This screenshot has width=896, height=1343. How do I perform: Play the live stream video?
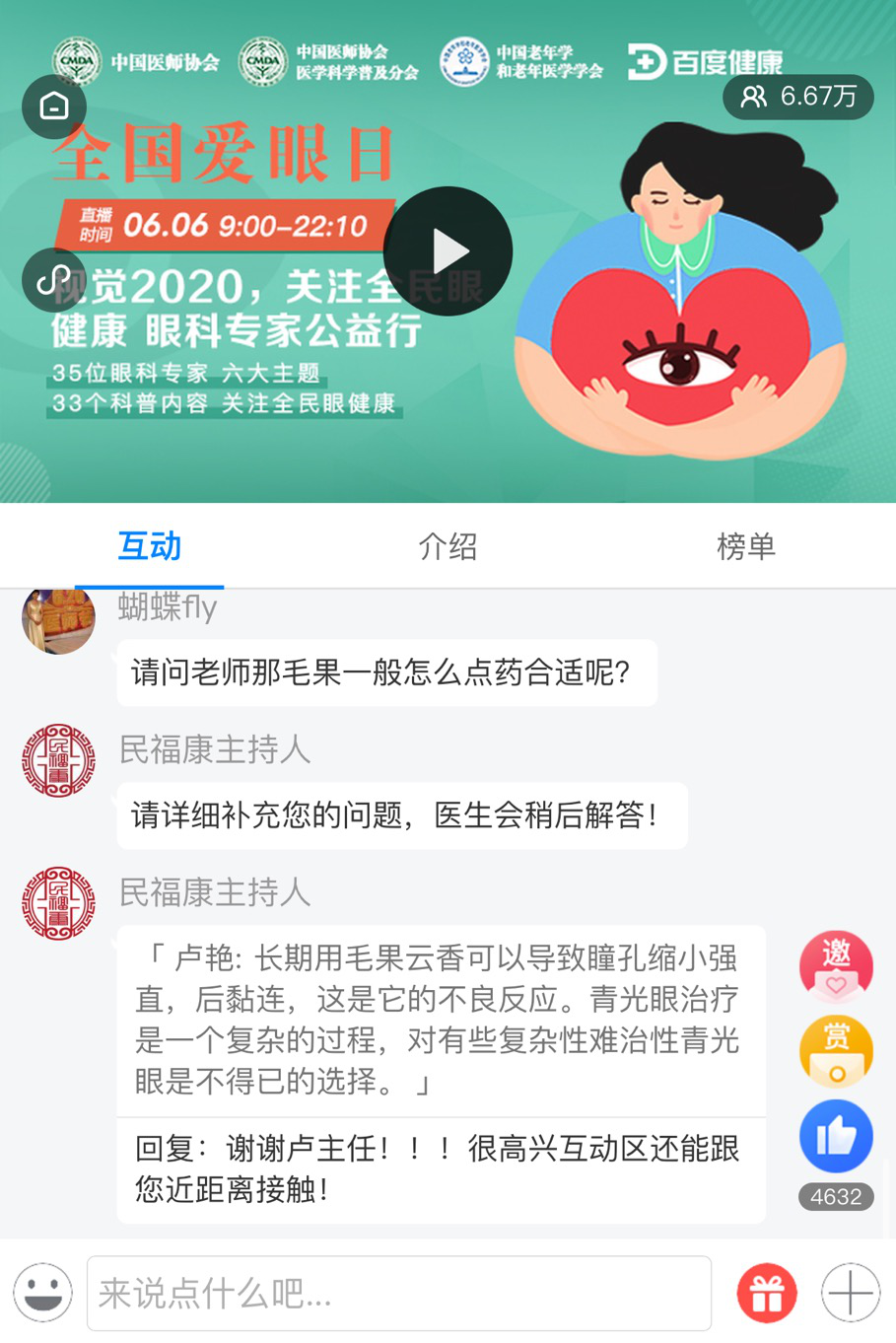pos(448,251)
